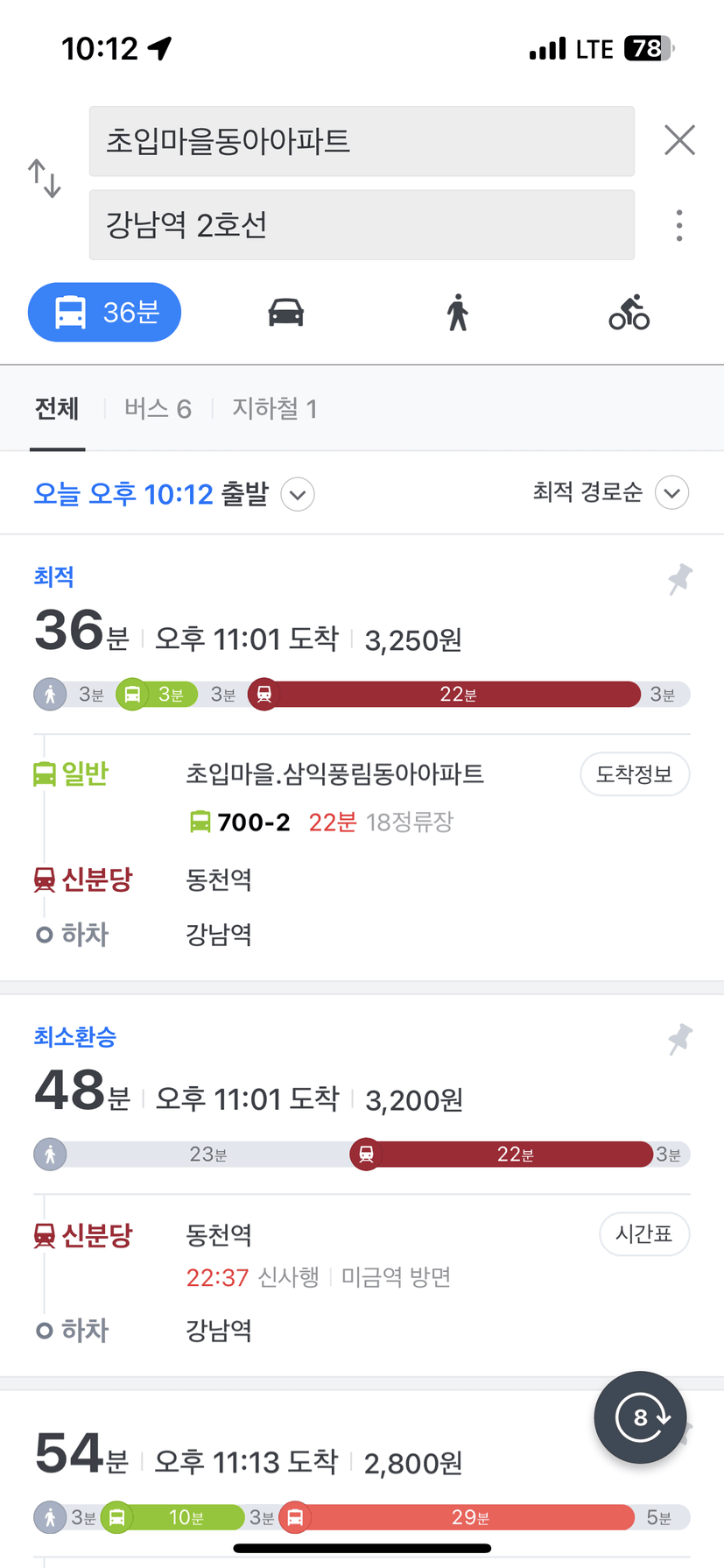
Task: Switch to car directions
Action: tap(285, 312)
